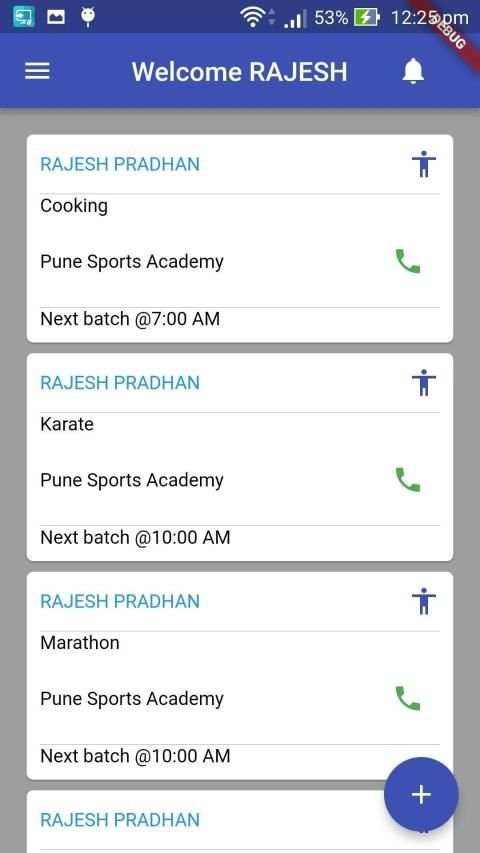This screenshot has width=480, height=853.
Task: Call the academy from the Marathon card
Action: click(x=408, y=699)
